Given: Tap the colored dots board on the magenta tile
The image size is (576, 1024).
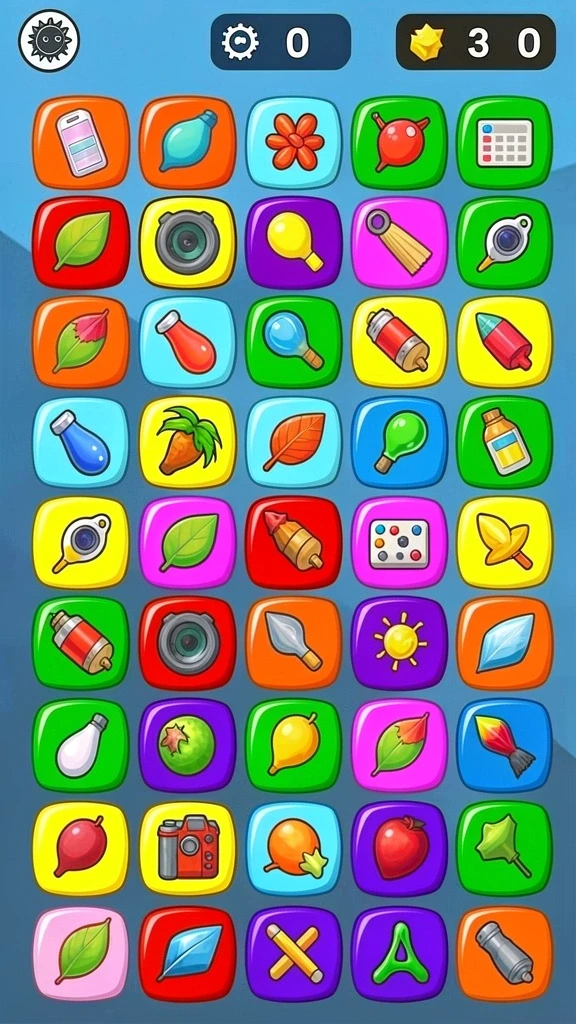Looking at the screenshot, I should [x=400, y=543].
